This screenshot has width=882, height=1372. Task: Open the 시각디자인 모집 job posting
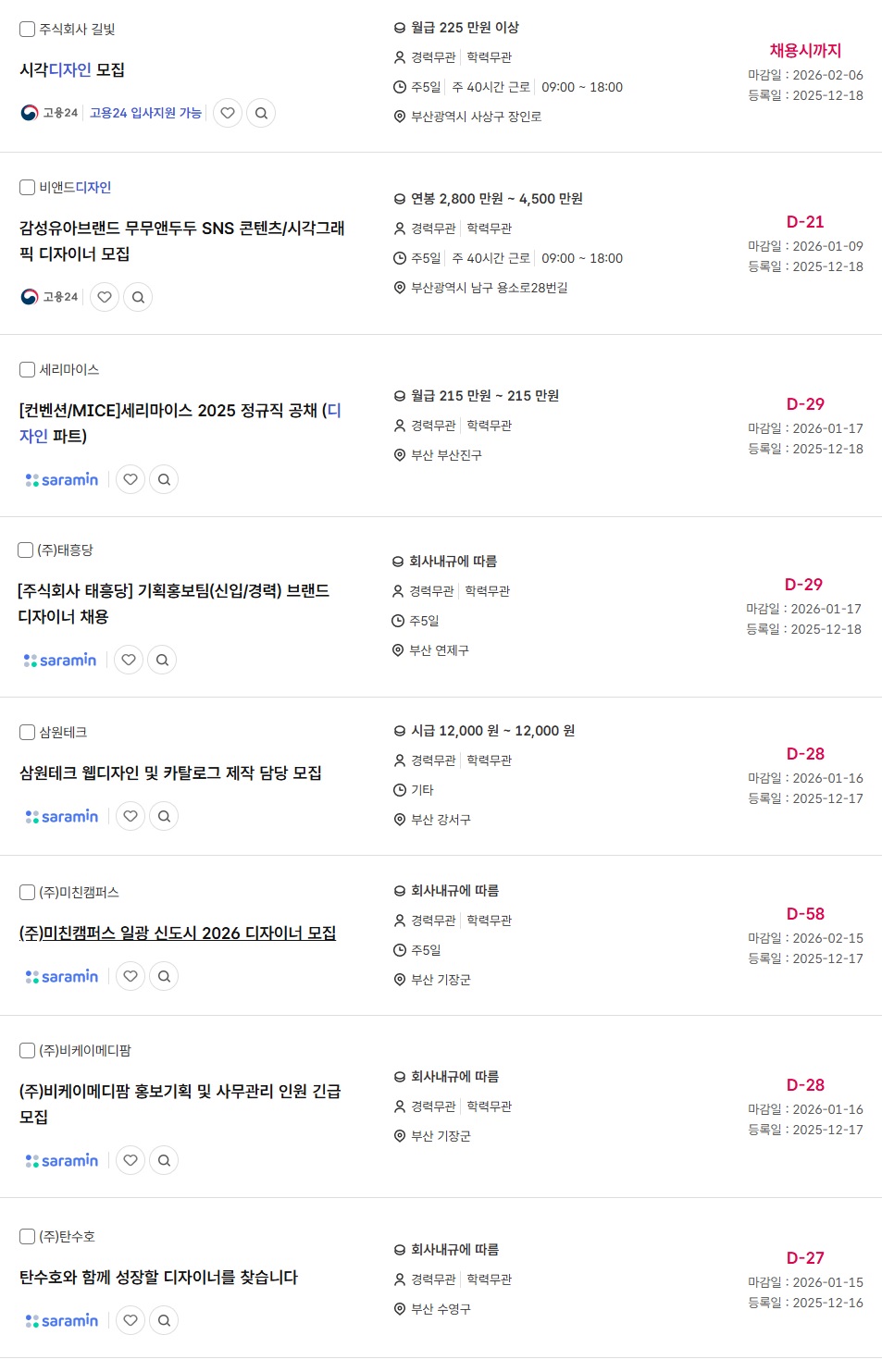72,70
